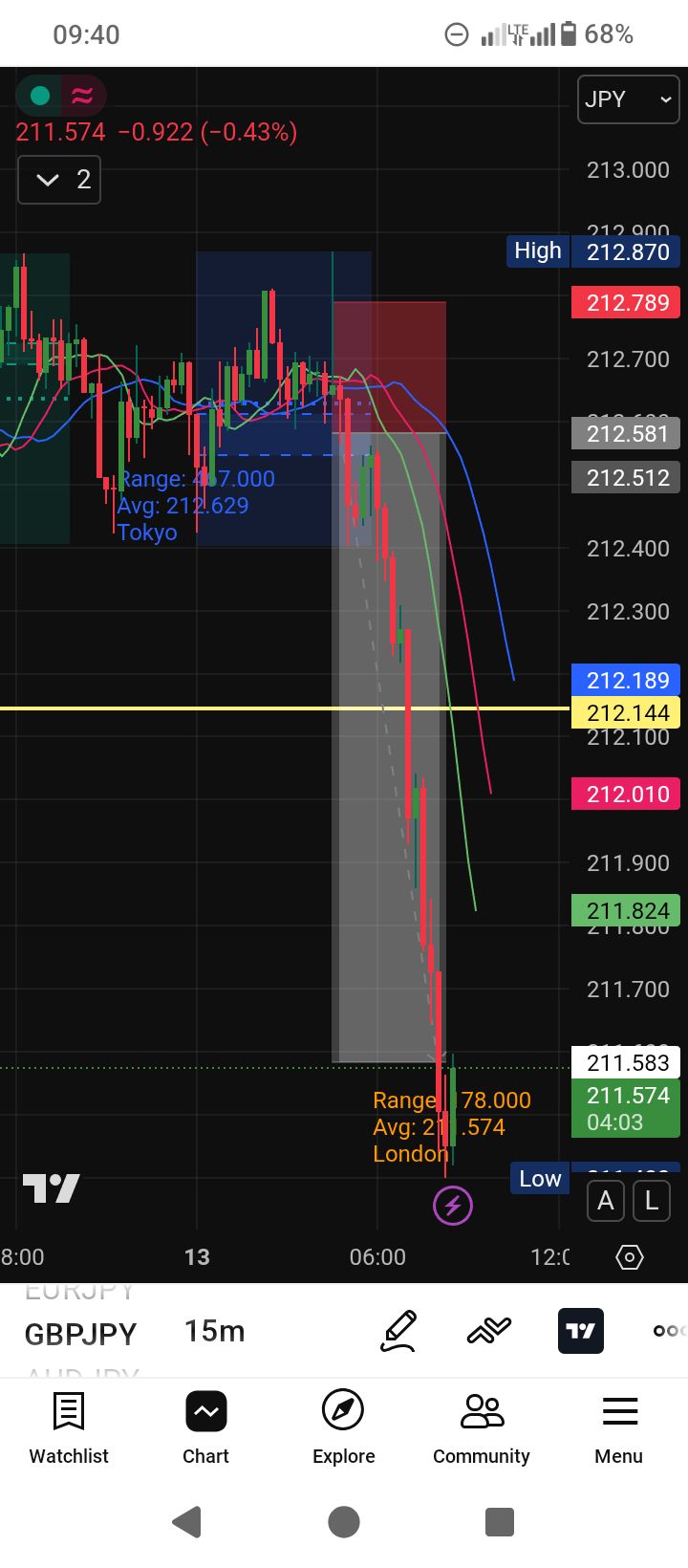Viewport: 688px width, 1568px height.
Task: Open the GBPJPY symbol selector
Action: pyautogui.click(x=80, y=1333)
